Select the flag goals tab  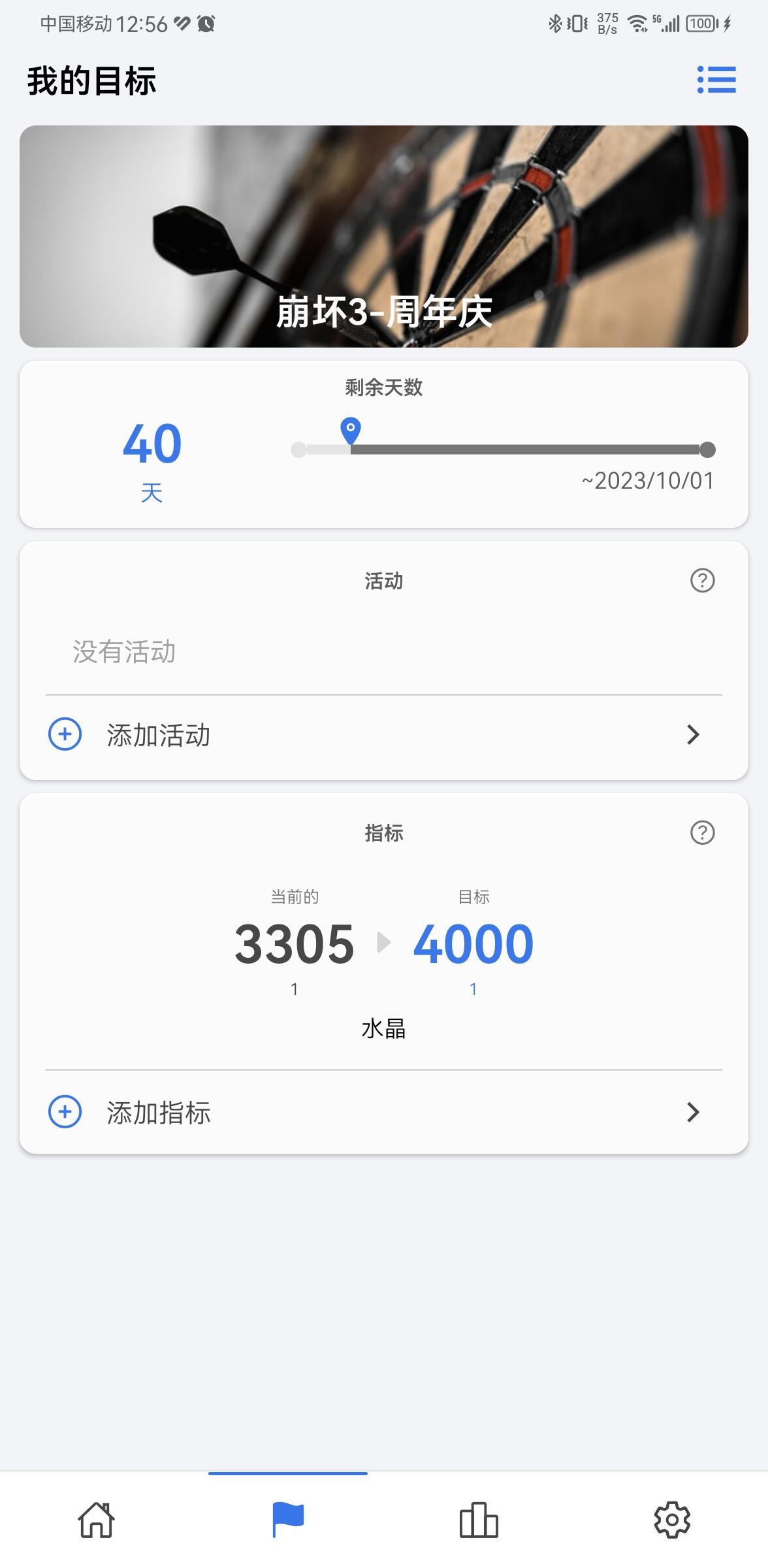tap(288, 1520)
